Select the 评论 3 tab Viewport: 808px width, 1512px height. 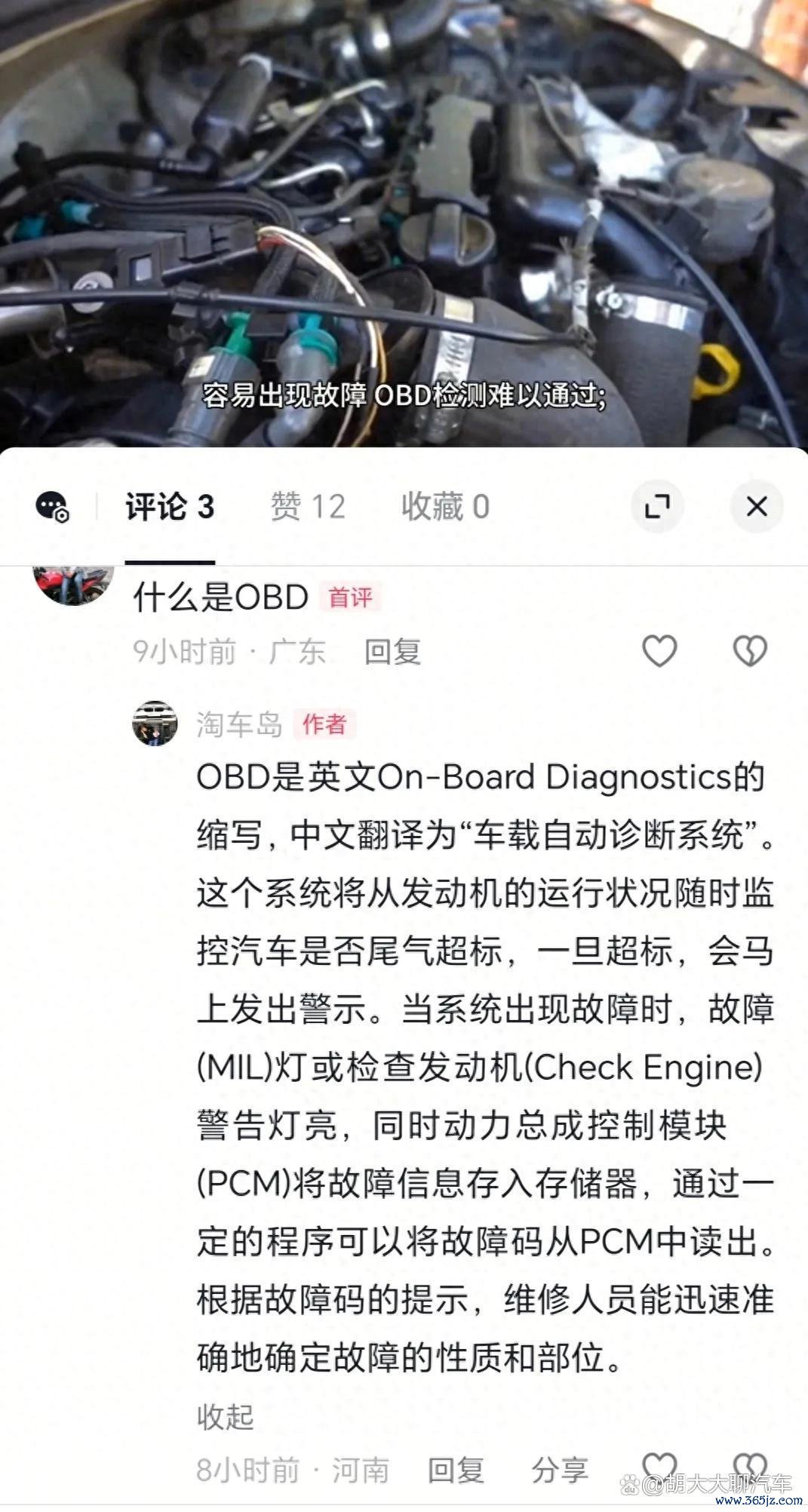tap(170, 506)
